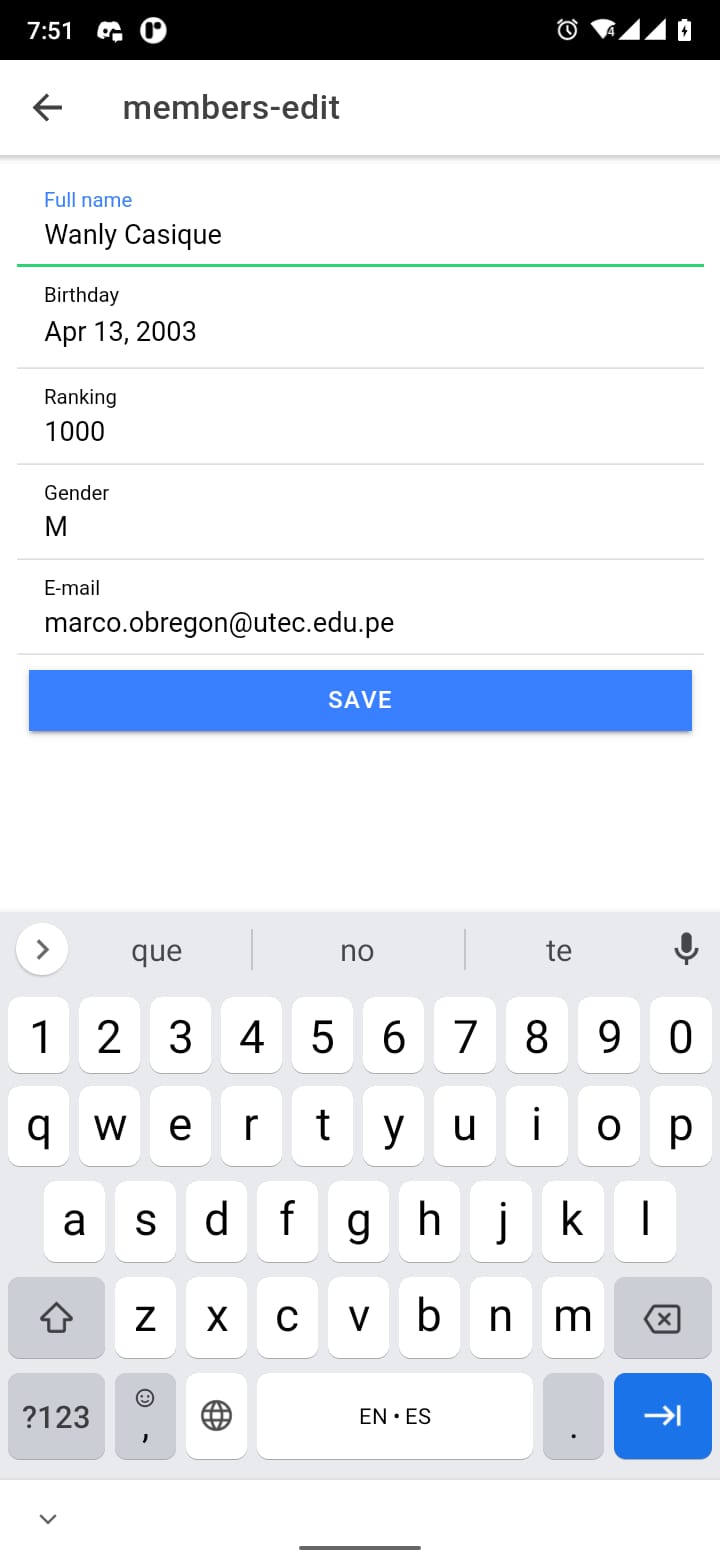Insert the suggested word "que"

click(157, 950)
